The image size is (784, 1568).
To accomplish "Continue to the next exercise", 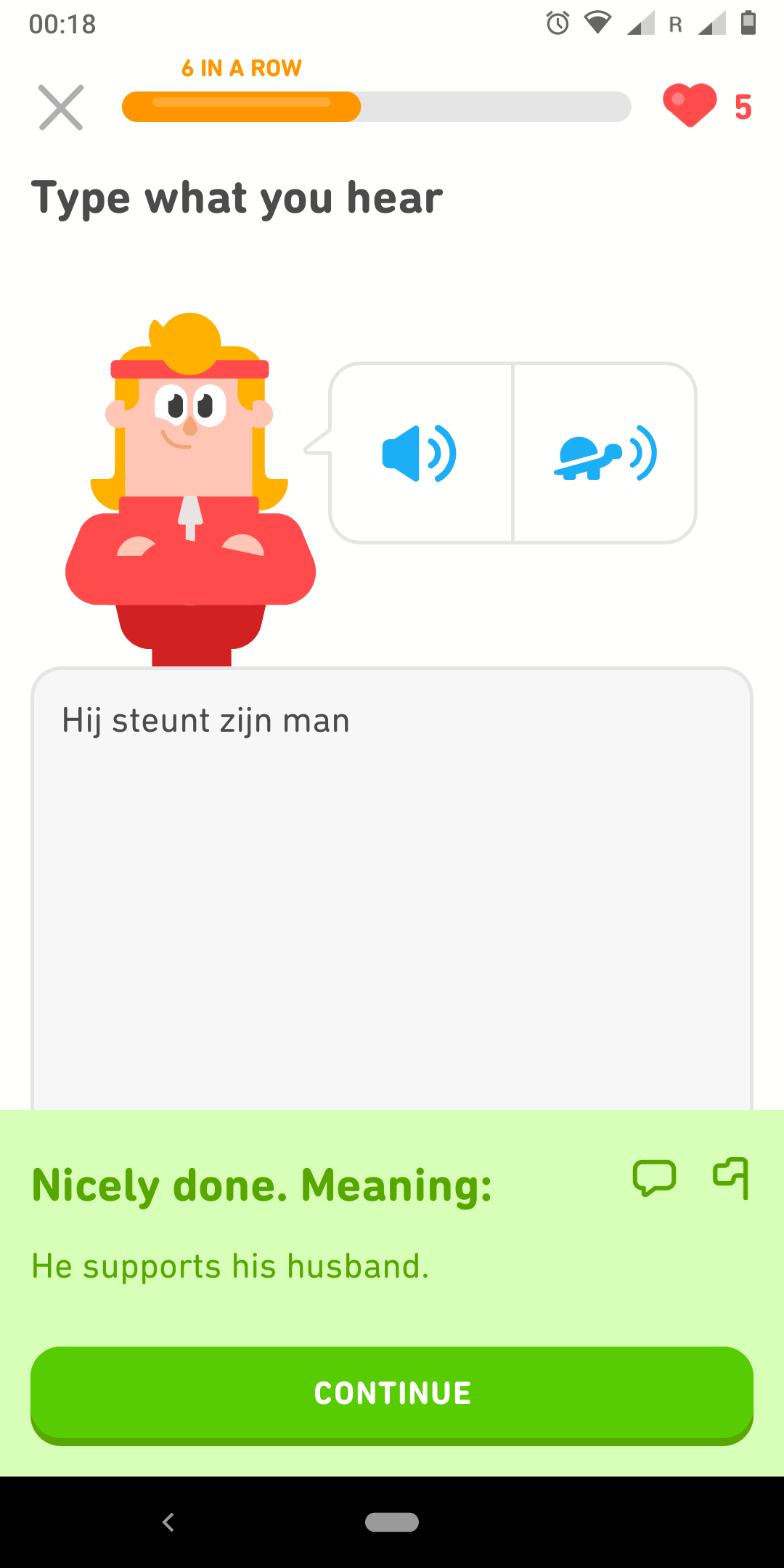I will point(392,1394).
